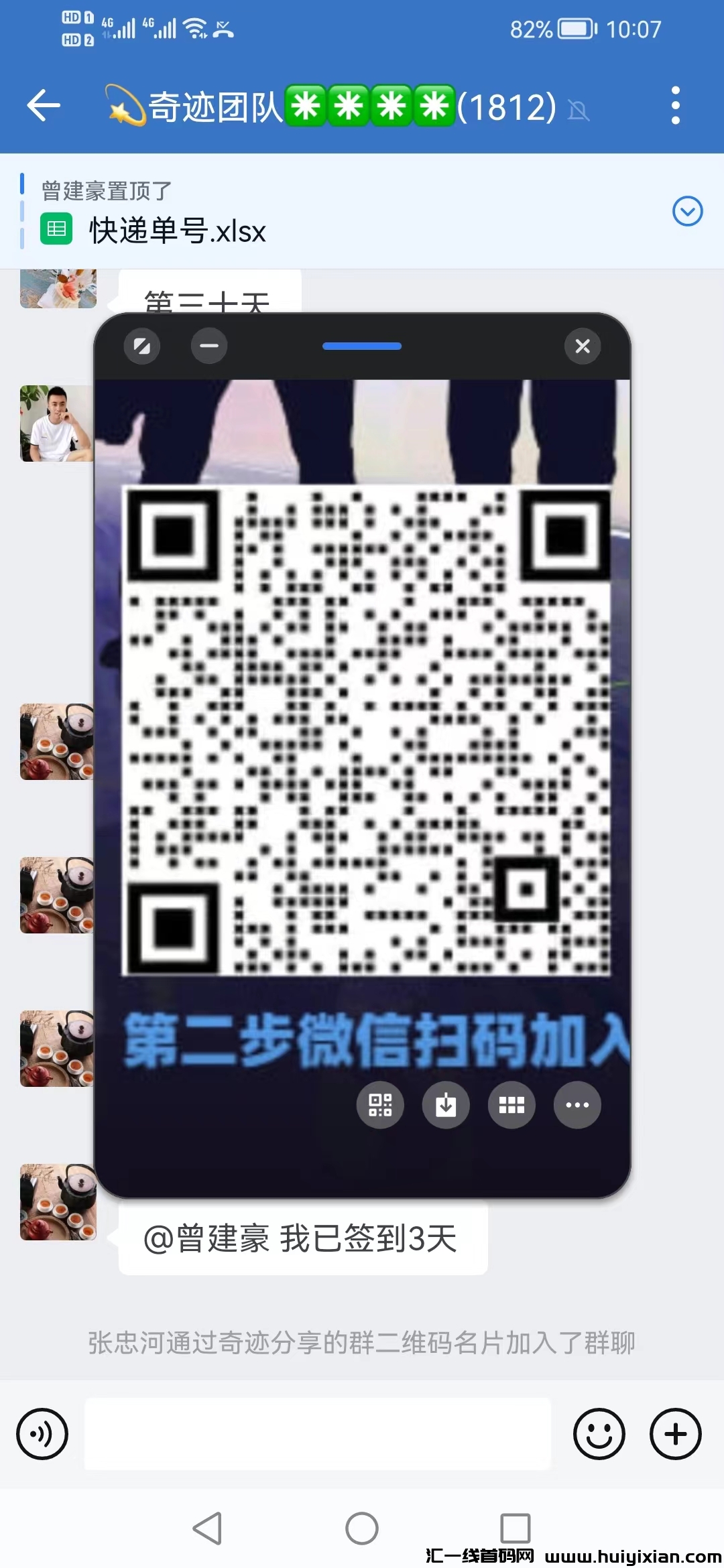Open pinned file 快递单号.xlsx

pyautogui.click(x=178, y=231)
